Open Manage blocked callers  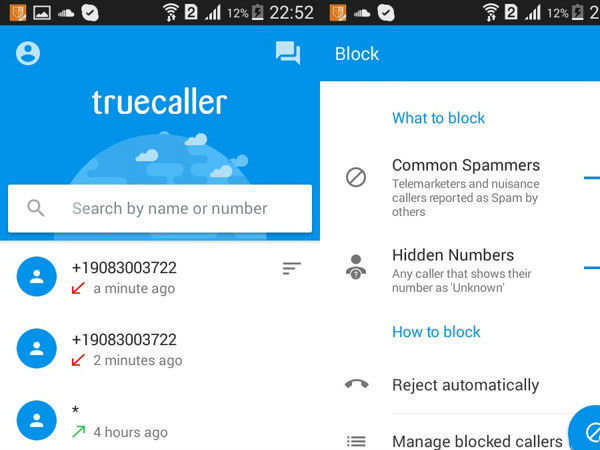476,441
